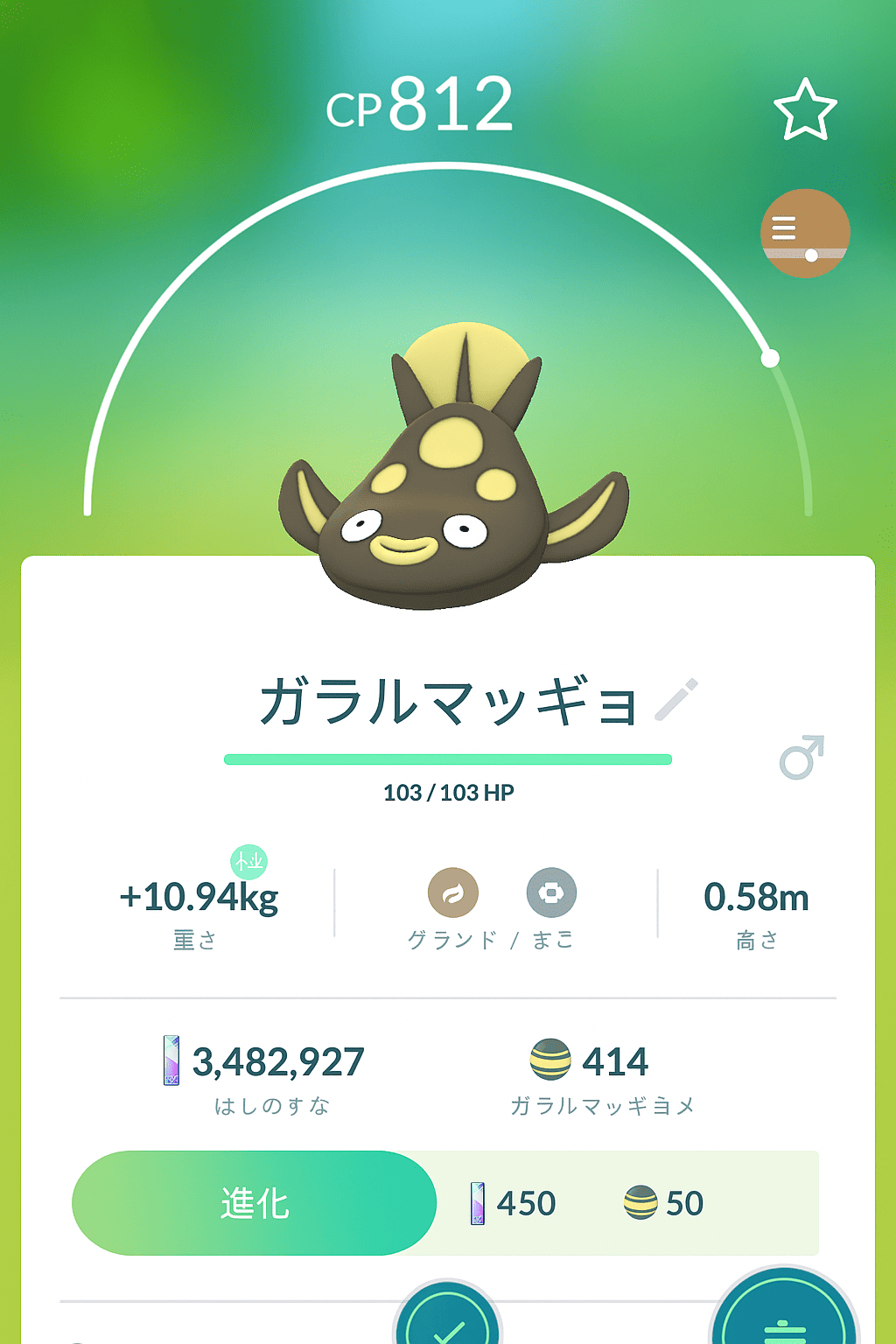Image resolution: width=896 pixels, height=1344 pixels.
Task: Edit the nickname with pencil icon
Action: 676,700
